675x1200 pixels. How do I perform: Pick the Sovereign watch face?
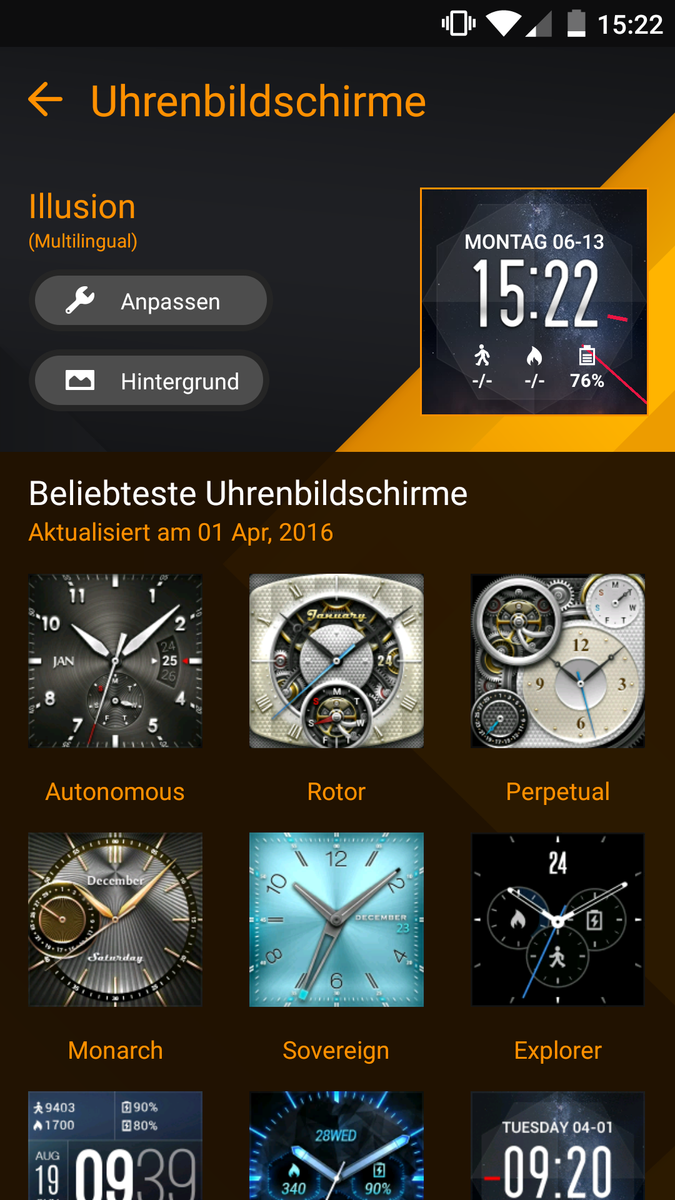click(x=336, y=920)
